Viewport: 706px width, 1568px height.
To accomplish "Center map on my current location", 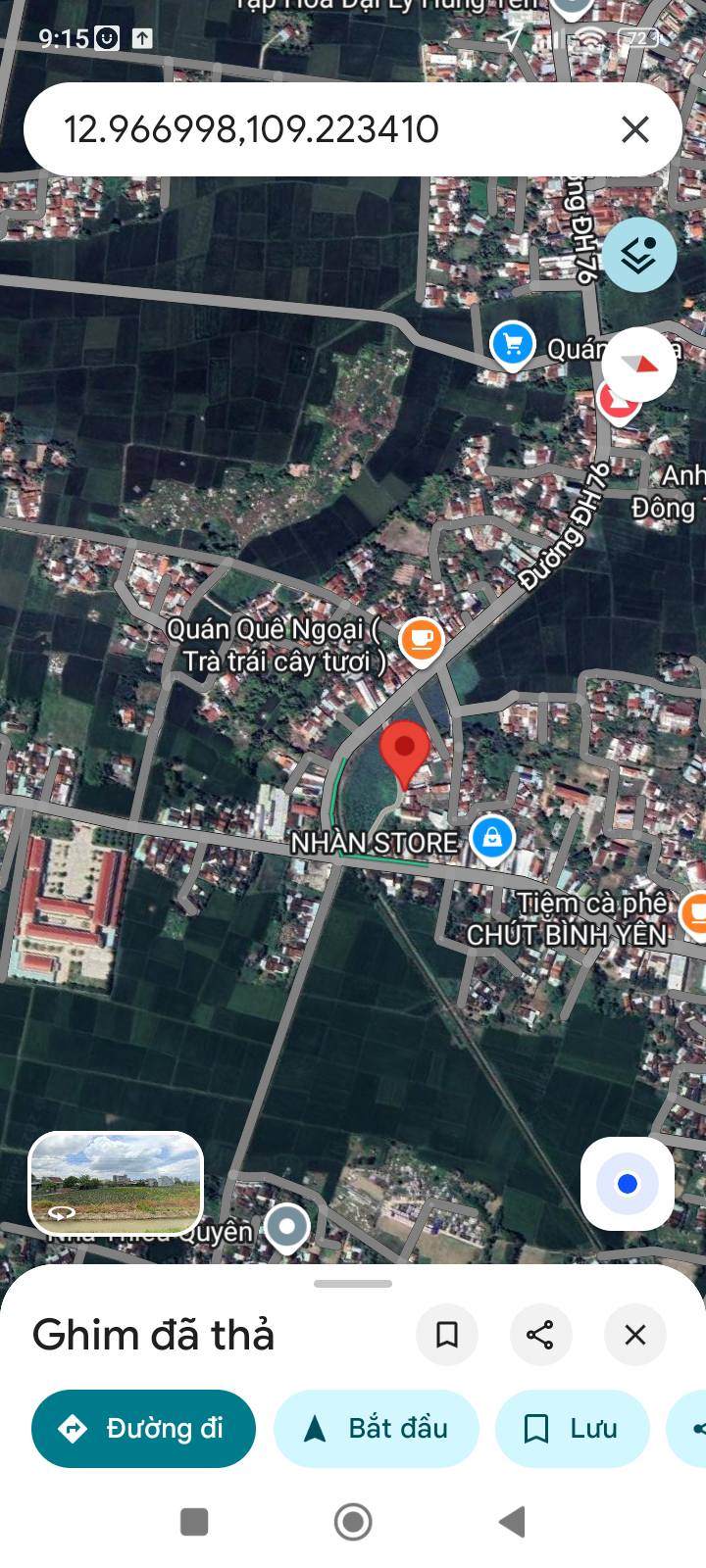I will click(628, 1184).
